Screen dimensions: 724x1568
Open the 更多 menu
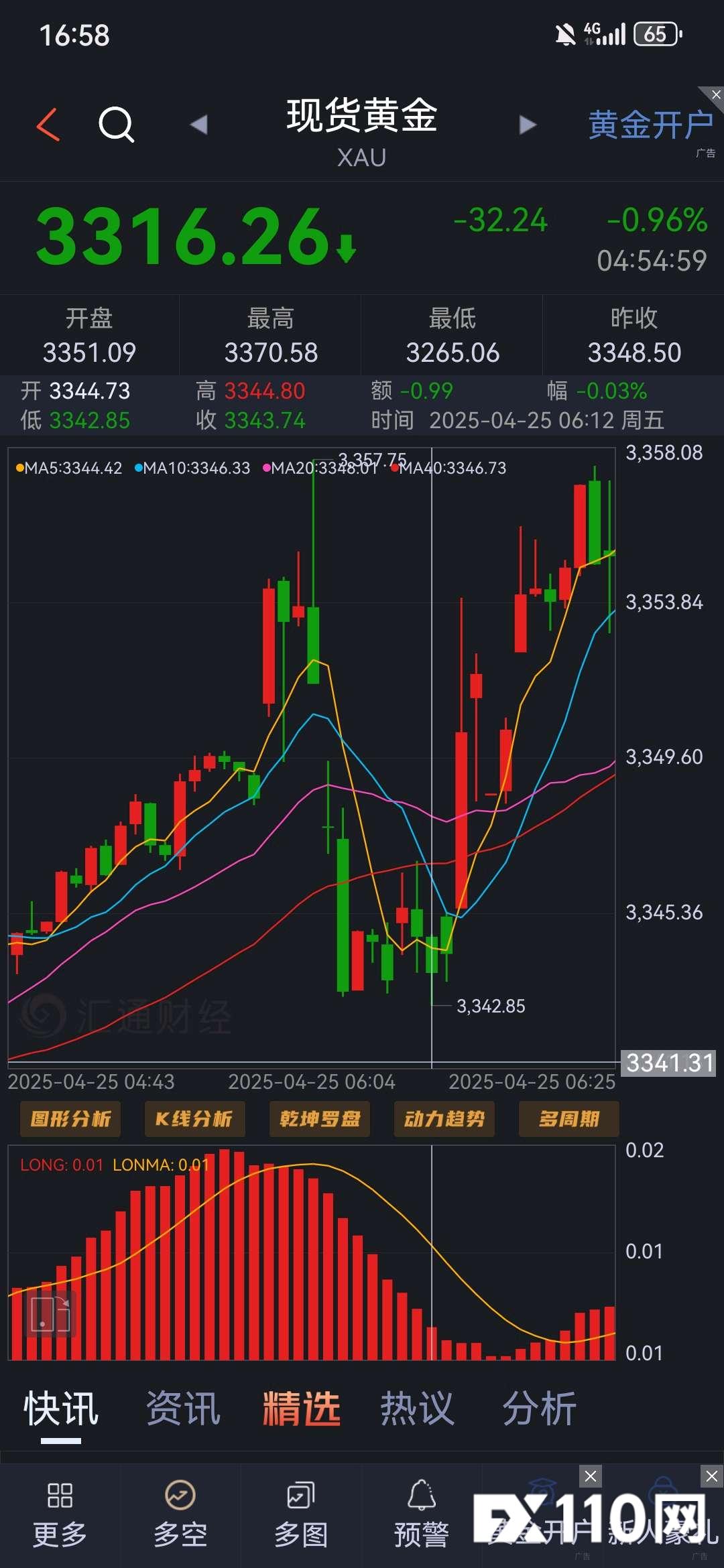point(60,1516)
